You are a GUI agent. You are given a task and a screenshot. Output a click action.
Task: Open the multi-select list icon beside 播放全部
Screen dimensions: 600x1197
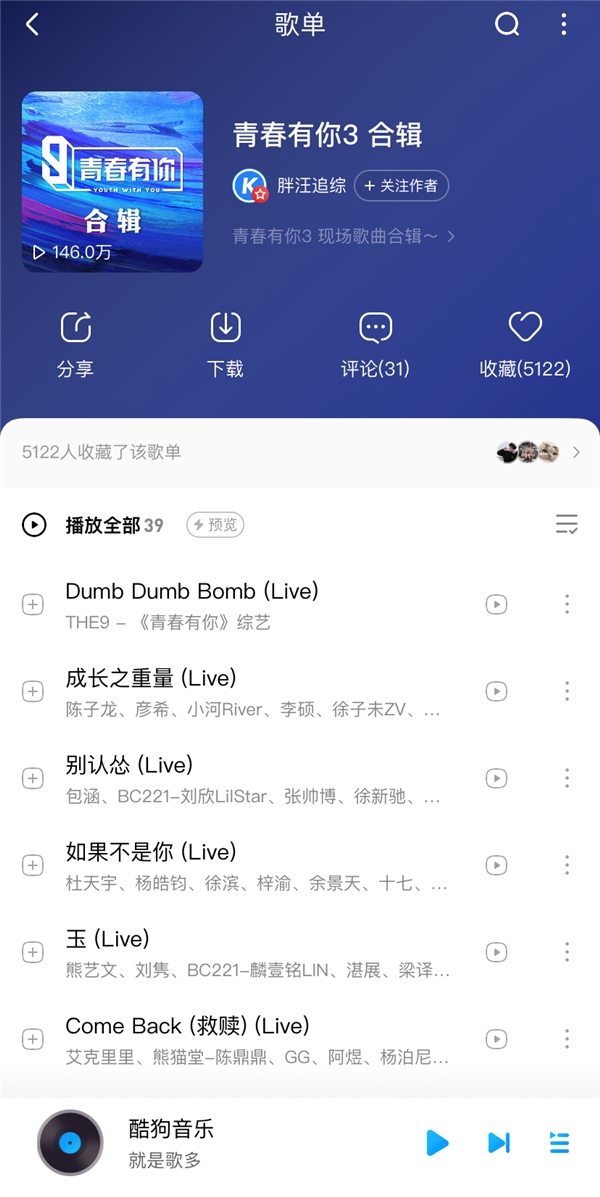point(566,525)
